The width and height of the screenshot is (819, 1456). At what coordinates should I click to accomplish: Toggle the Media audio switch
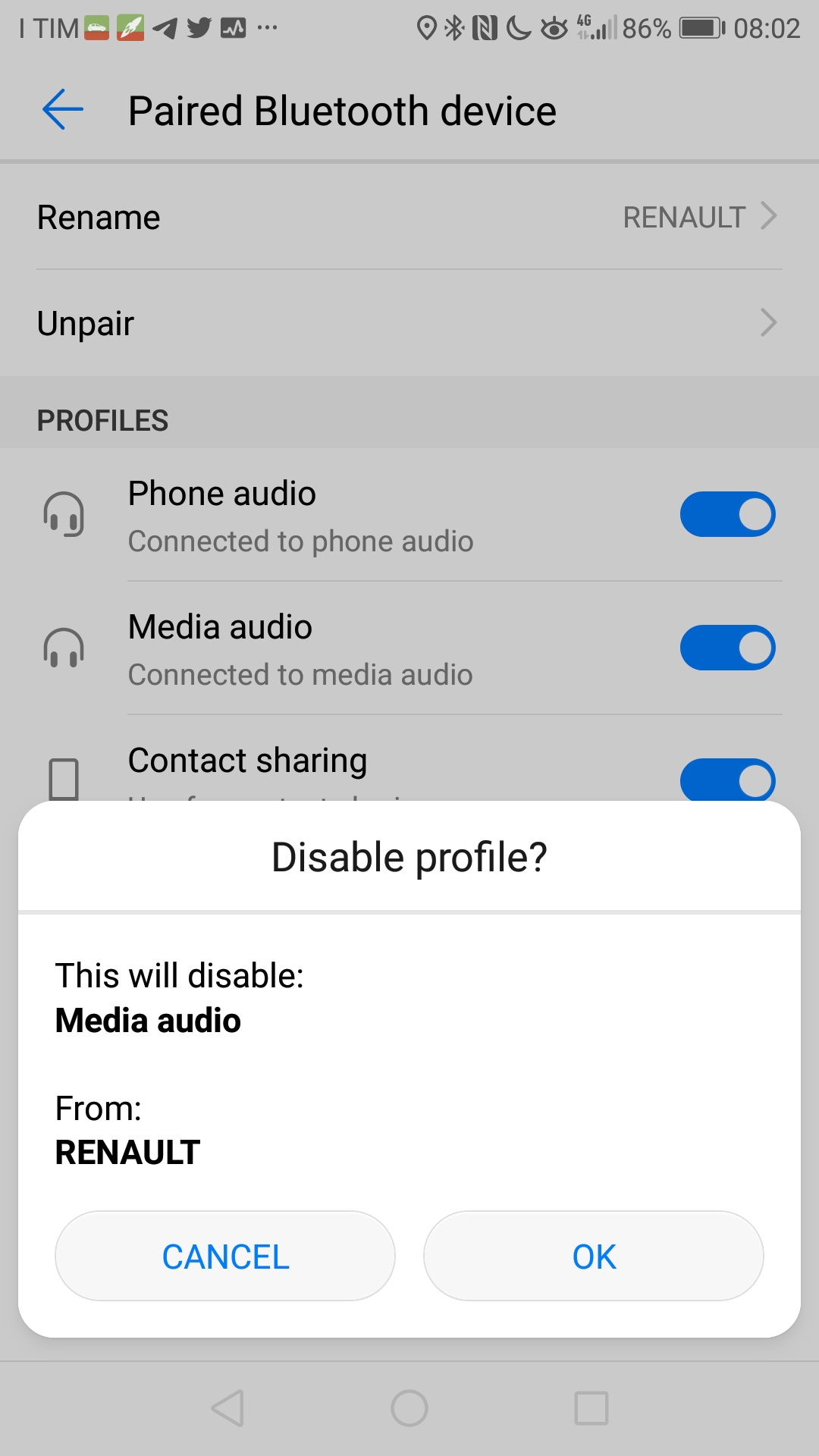pos(726,648)
